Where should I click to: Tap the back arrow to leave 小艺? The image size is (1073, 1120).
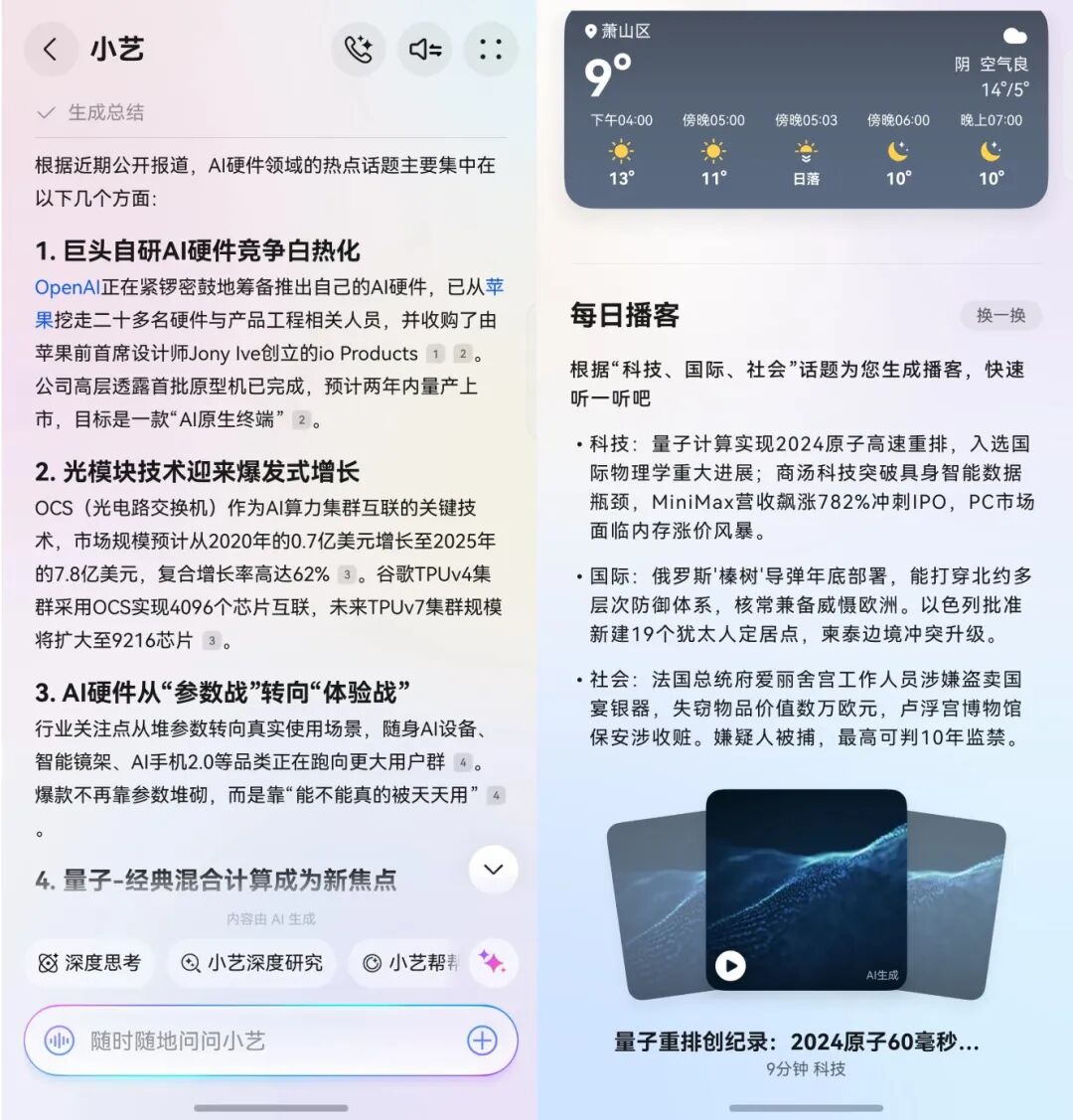point(51,49)
